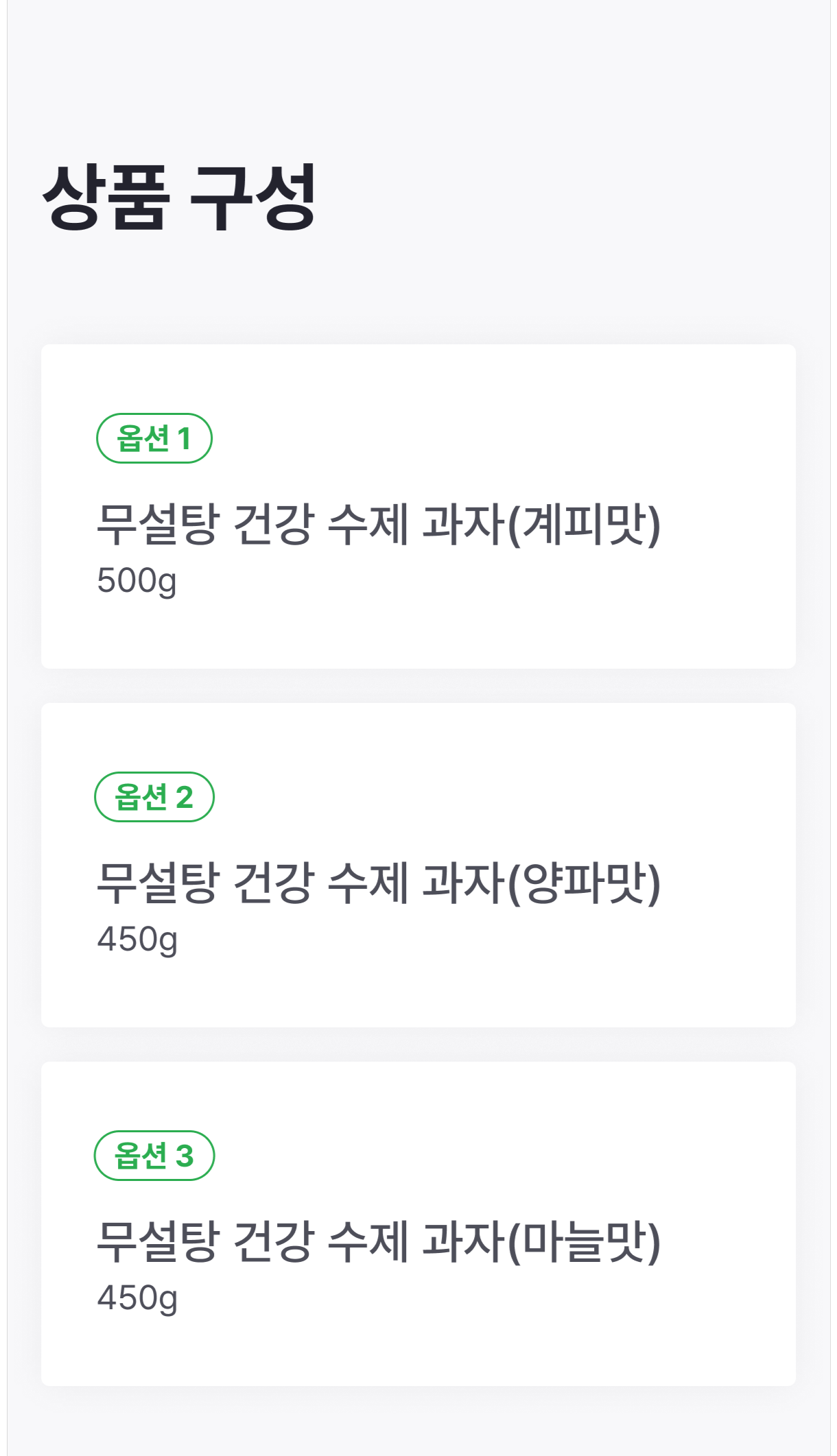Viewport: 837px width, 1456px height.
Task: Open the 옵션 2 product card
Action: click(418, 866)
